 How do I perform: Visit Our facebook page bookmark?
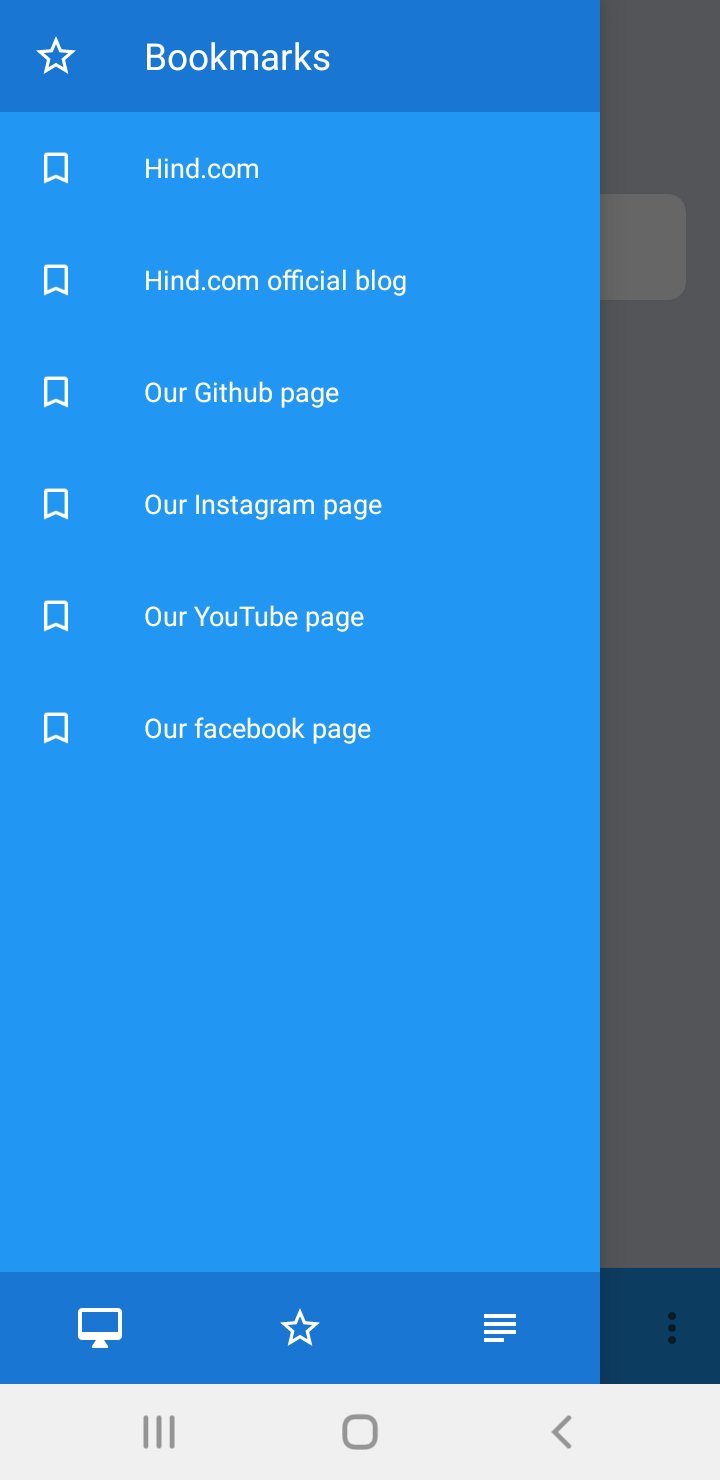click(257, 728)
